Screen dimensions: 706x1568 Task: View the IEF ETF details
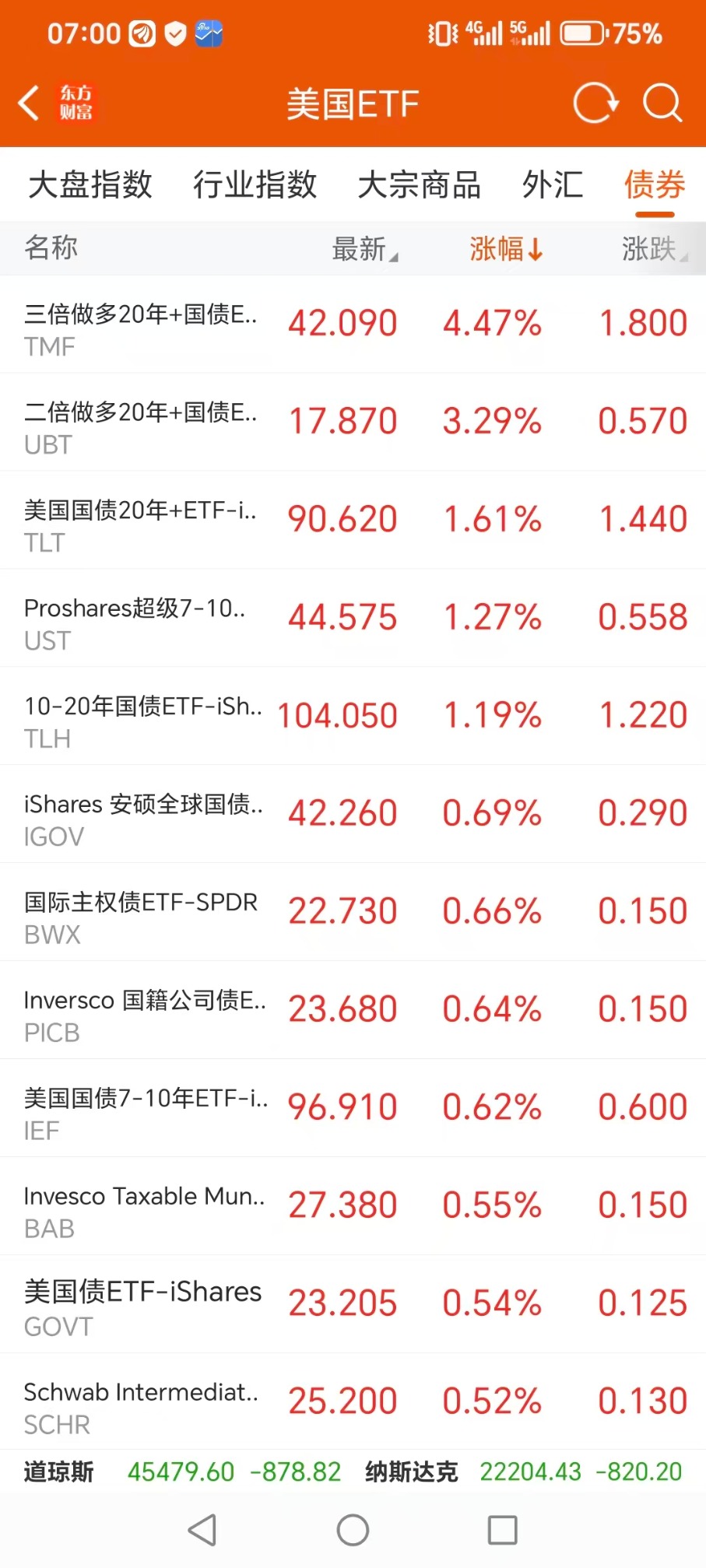(353, 1109)
